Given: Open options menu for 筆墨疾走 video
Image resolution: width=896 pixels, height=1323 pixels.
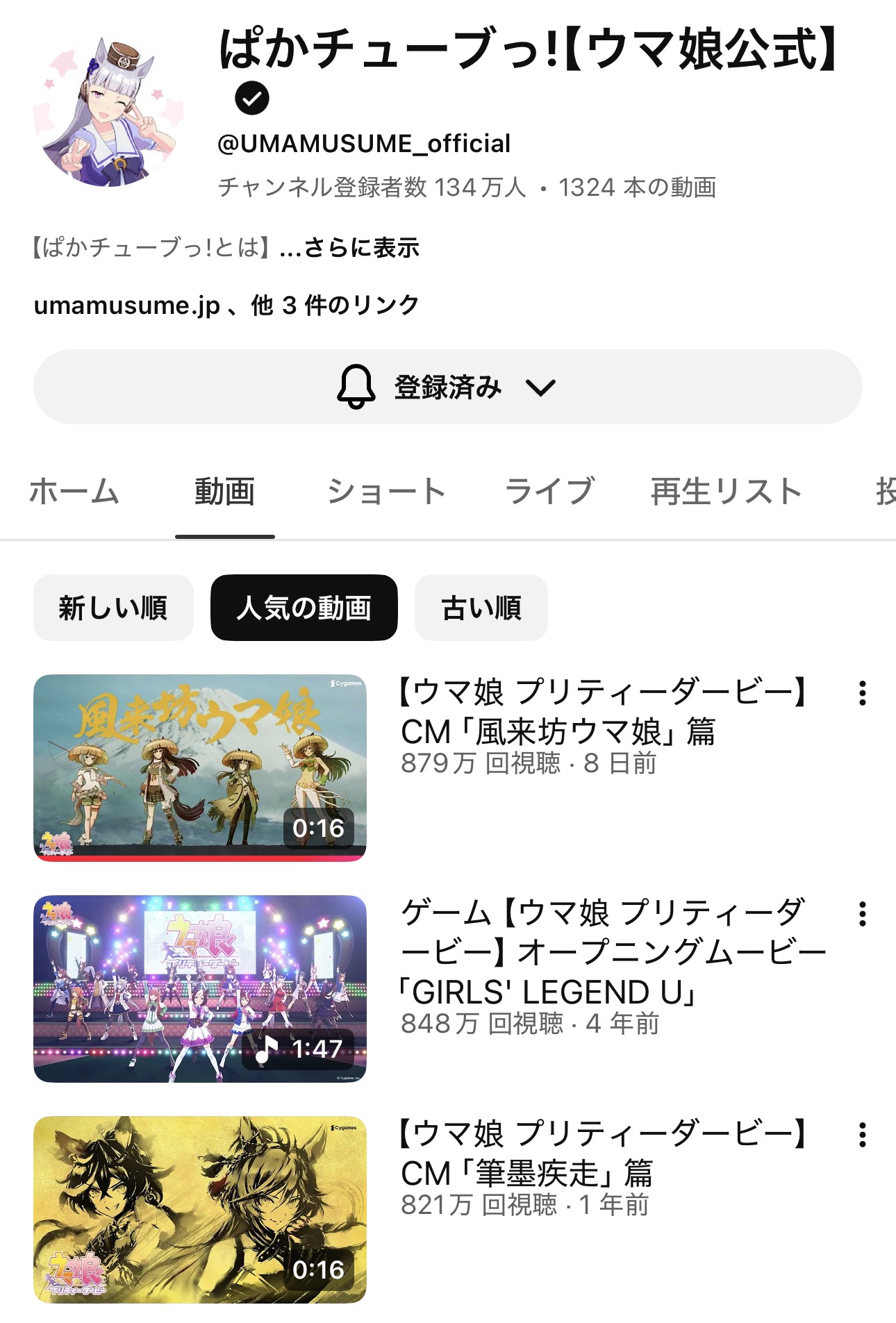Looking at the screenshot, I should (862, 1135).
